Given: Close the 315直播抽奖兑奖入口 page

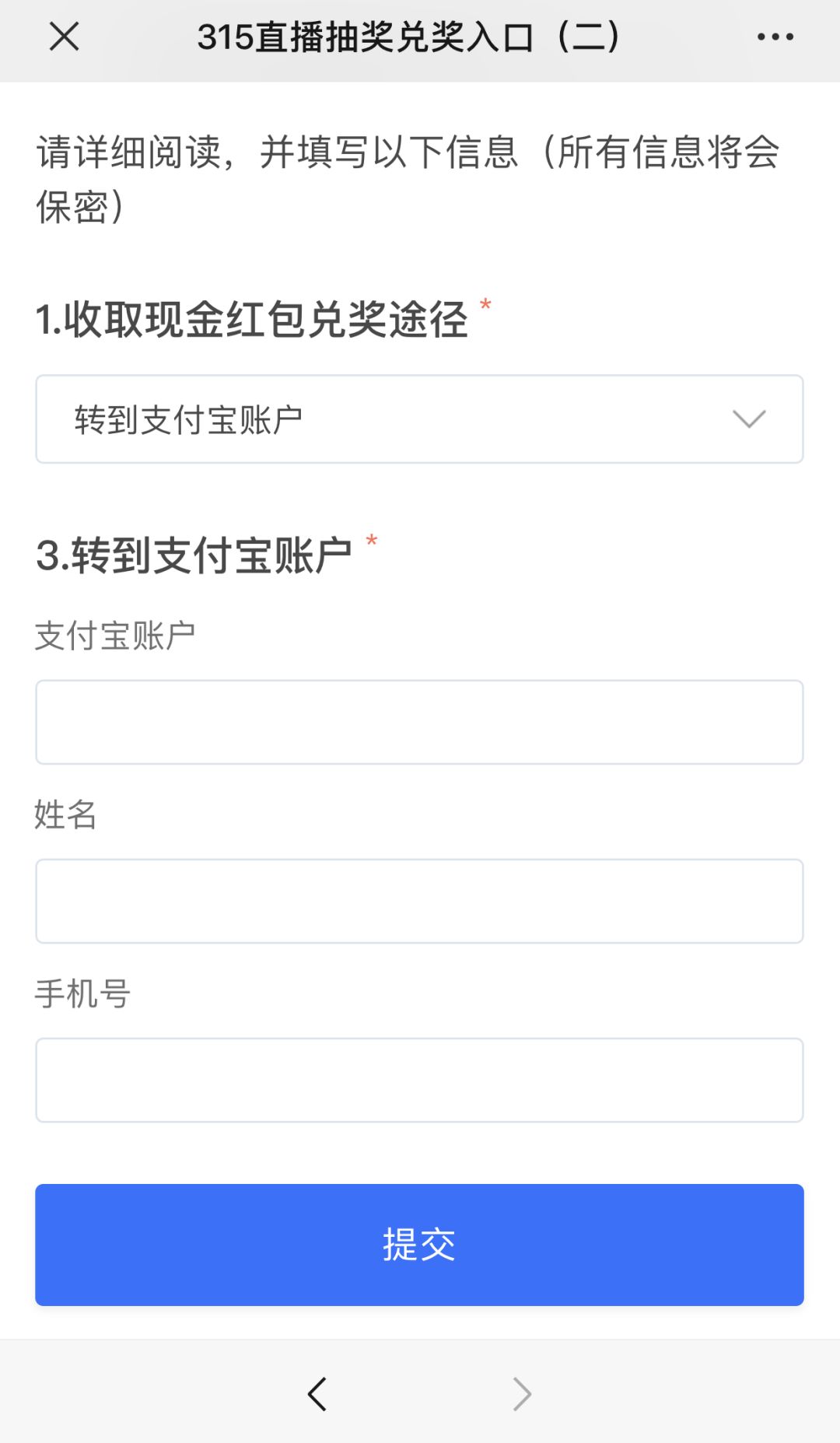Looking at the screenshot, I should coord(64,37).
